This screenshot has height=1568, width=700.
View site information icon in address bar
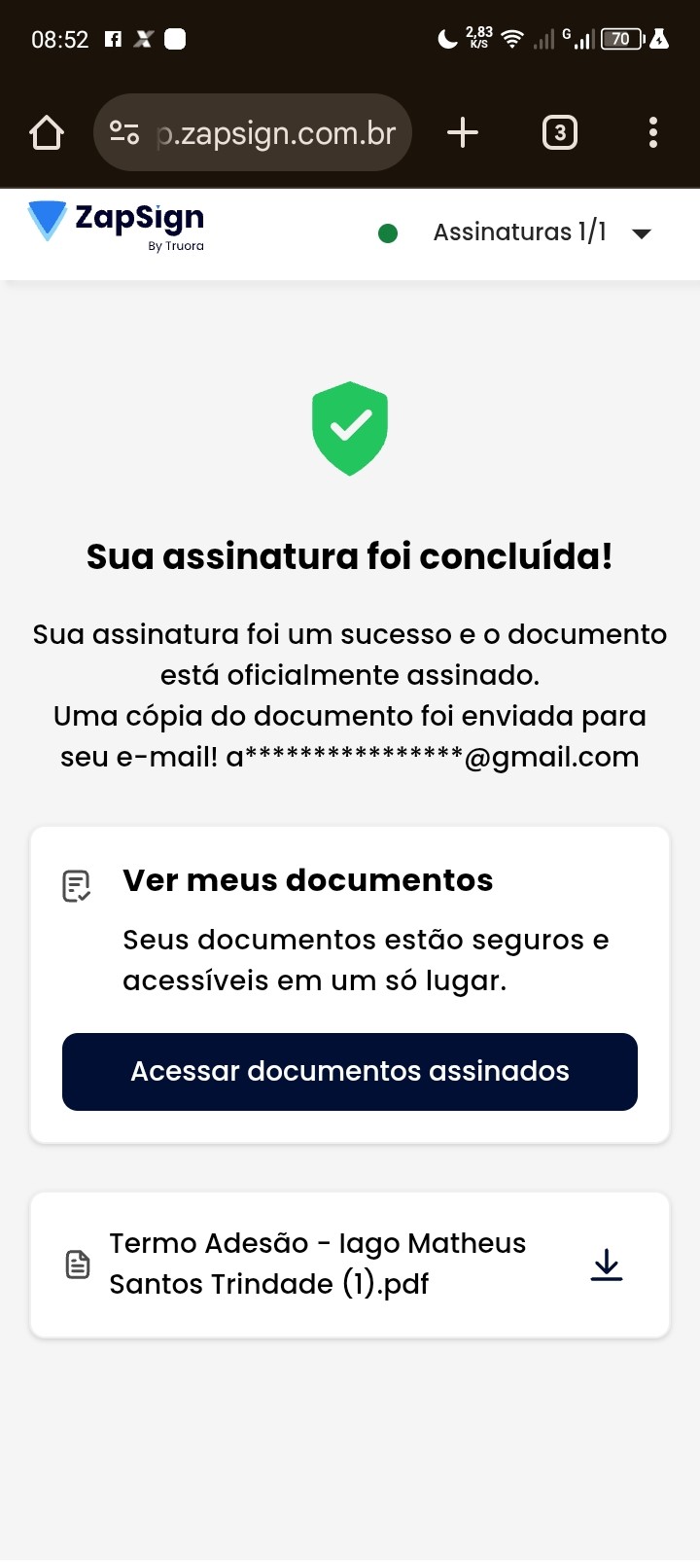click(x=124, y=132)
